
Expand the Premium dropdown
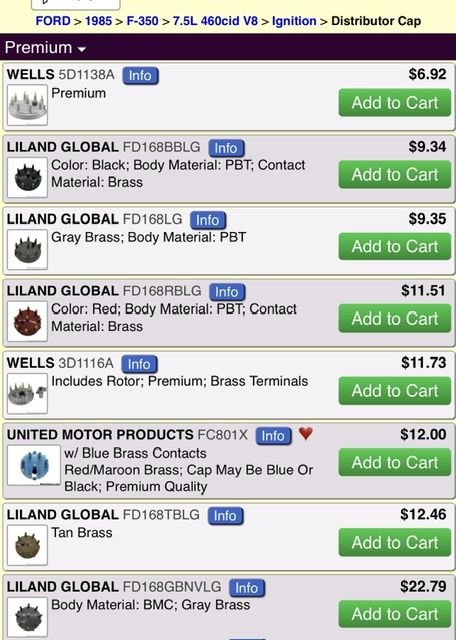coord(46,48)
